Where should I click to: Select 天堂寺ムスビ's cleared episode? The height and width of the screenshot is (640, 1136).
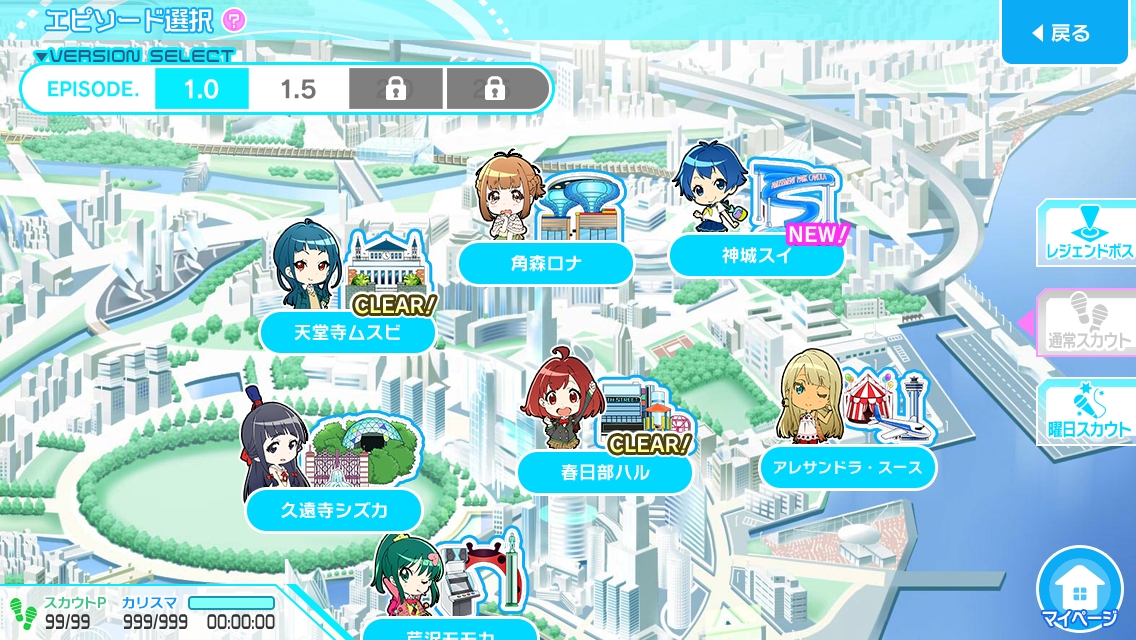coord(347,332)
